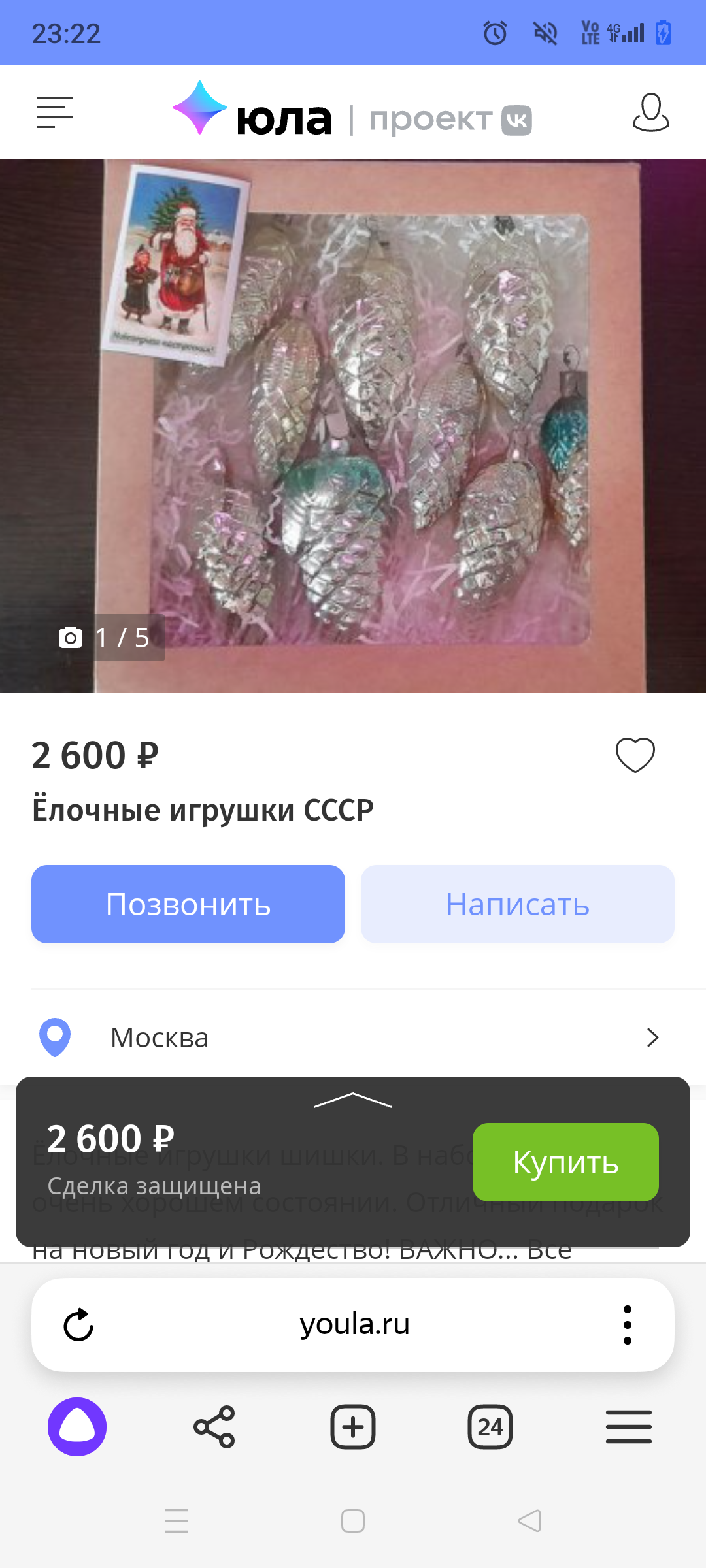This screenshot has height=1568, width=706.
Task: Tap Написать to message the seller
Action: tap(517, 904)
